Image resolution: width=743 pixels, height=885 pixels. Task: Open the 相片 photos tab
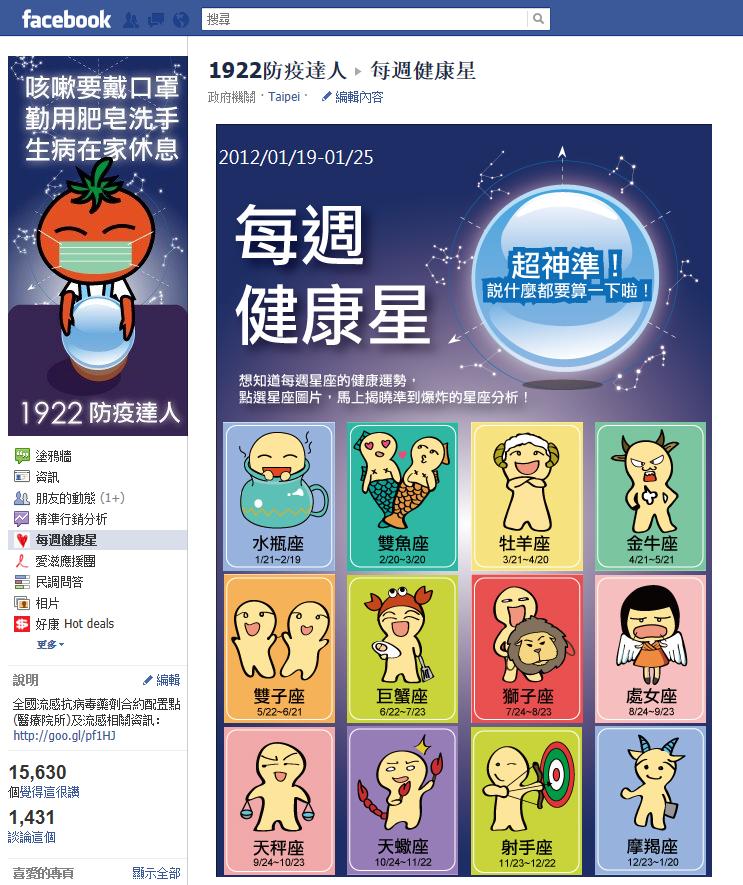47,603
